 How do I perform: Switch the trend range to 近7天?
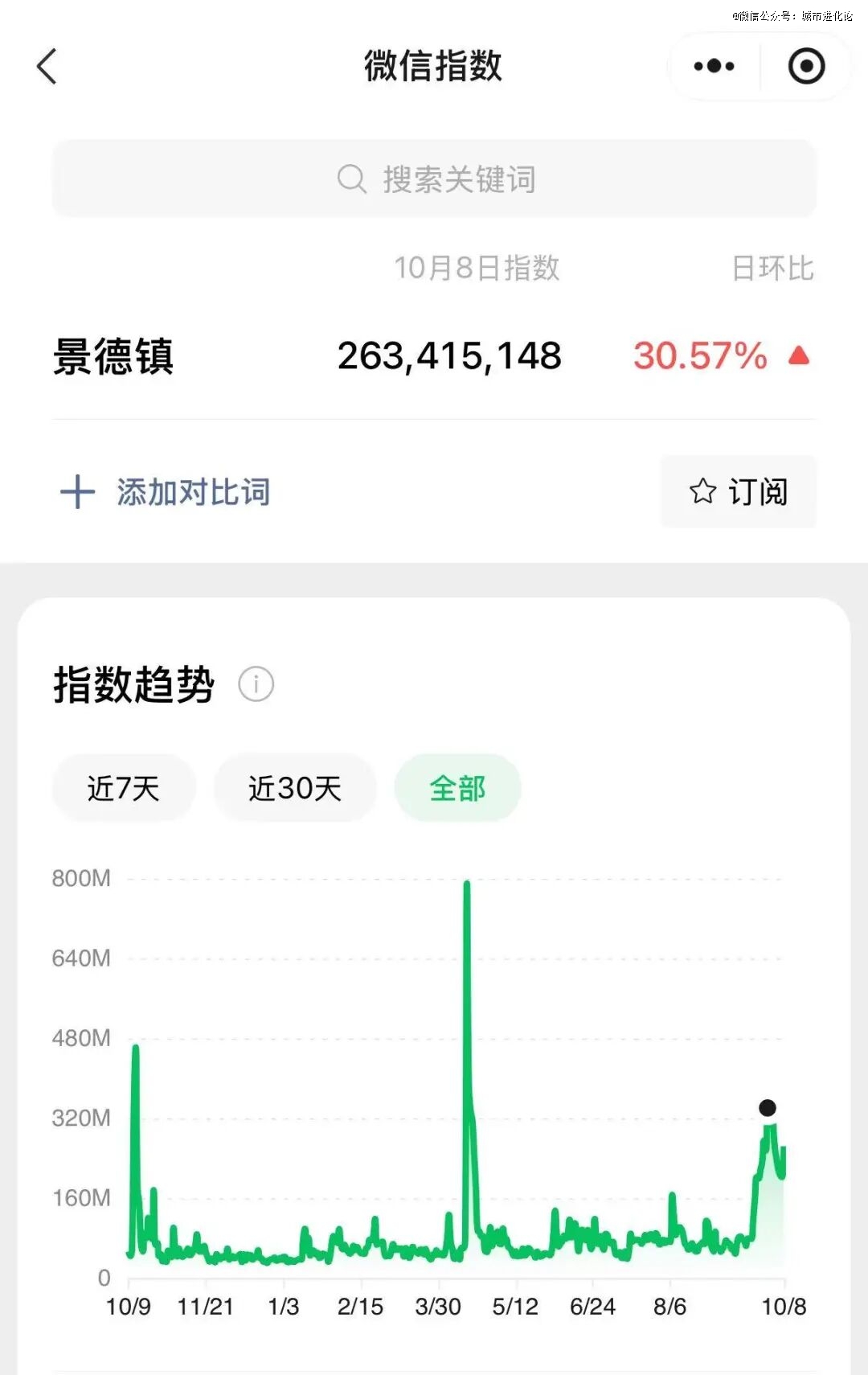(x=124, y=788)
